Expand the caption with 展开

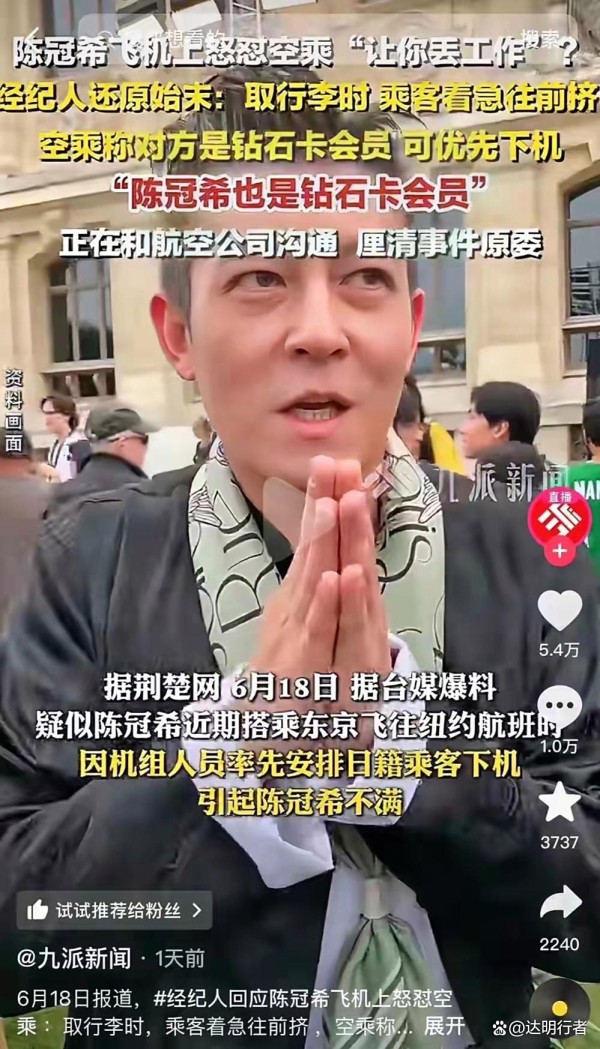pyautogui.click(x=444, y=1027)
